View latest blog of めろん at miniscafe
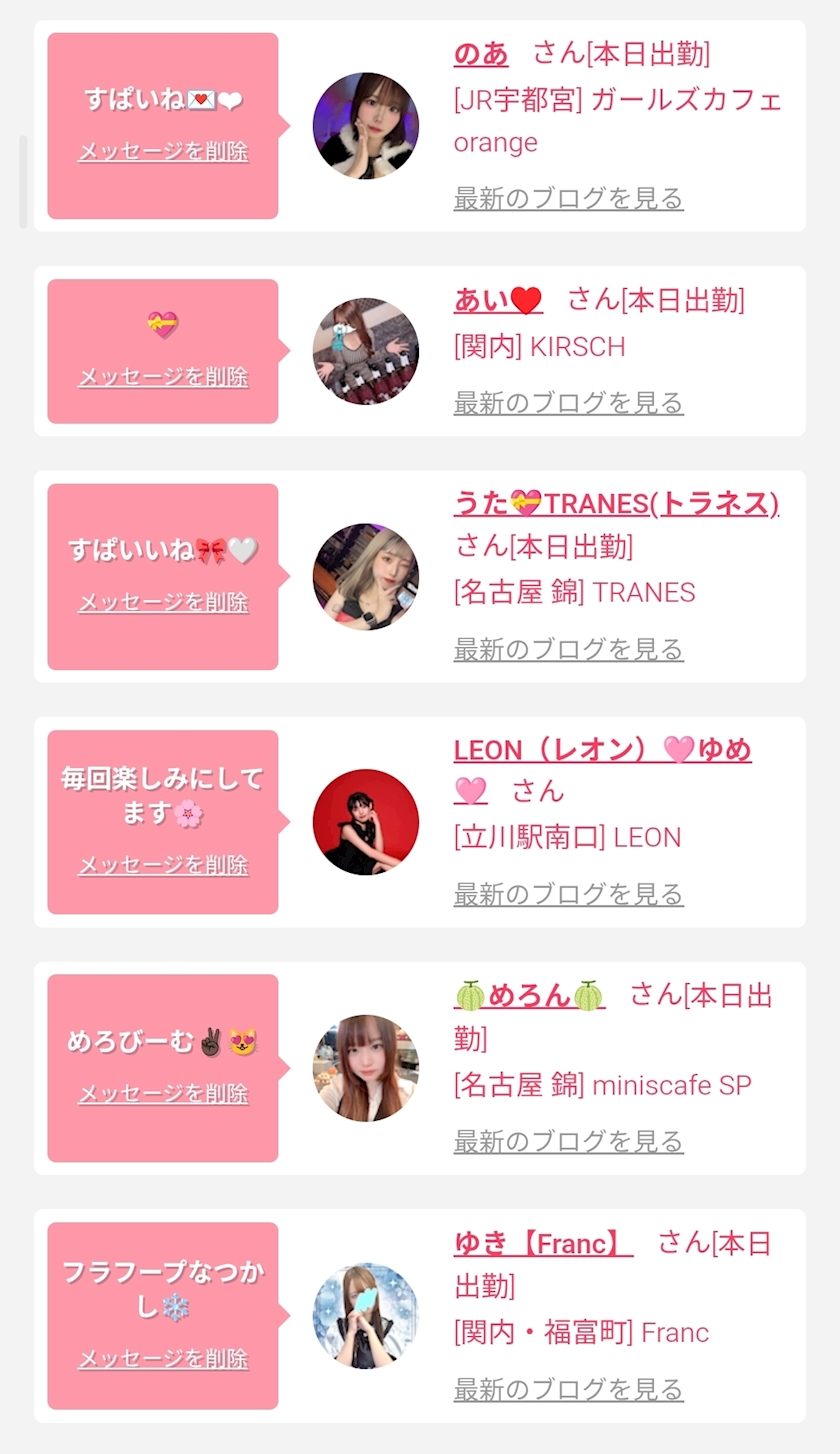Image resolution: width=840 pixels, height=1454 pixels. click(x=568, y=1141)
